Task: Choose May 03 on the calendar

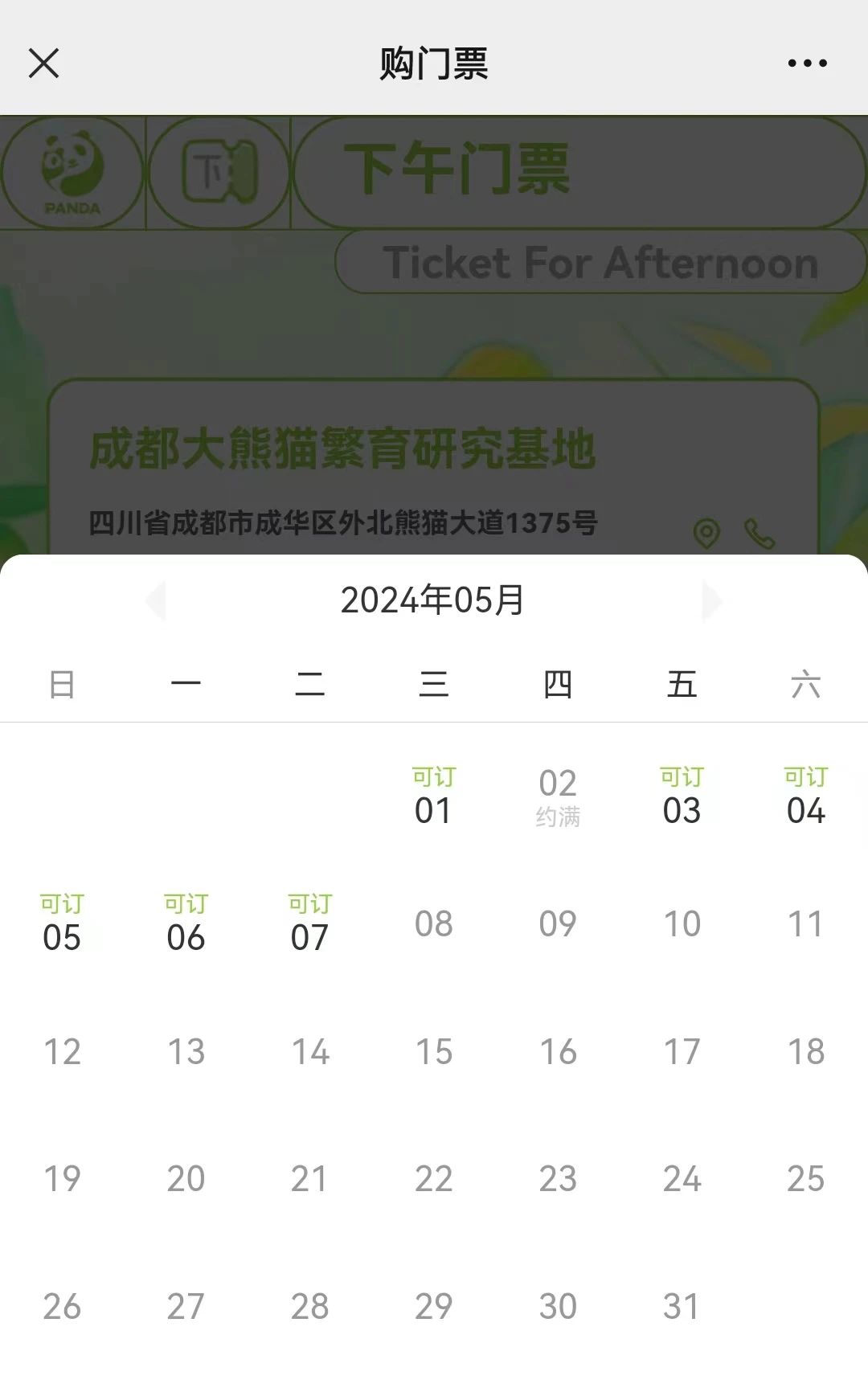Action: pyautogui.click(x=682, y=798)
